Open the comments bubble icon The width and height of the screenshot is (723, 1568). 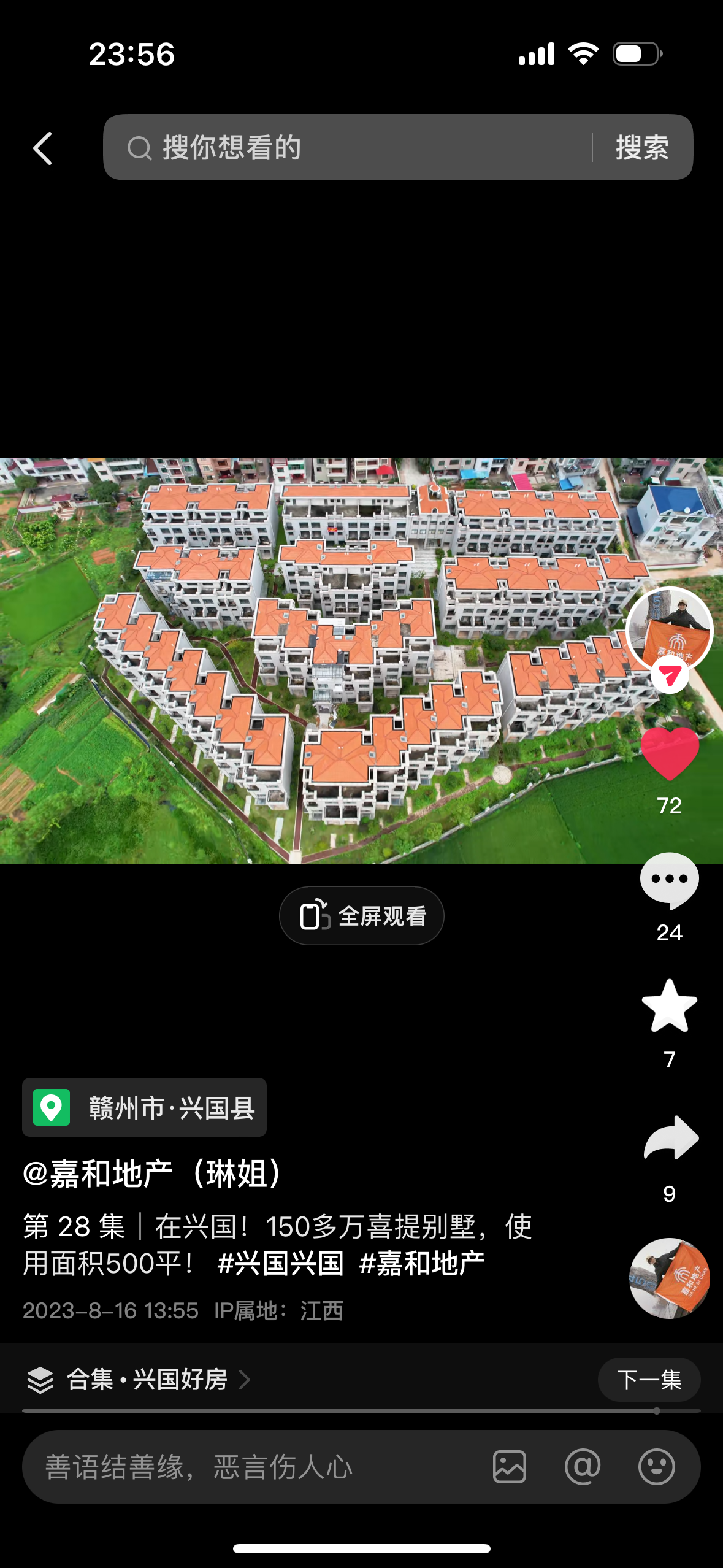(x=669, y=880)
